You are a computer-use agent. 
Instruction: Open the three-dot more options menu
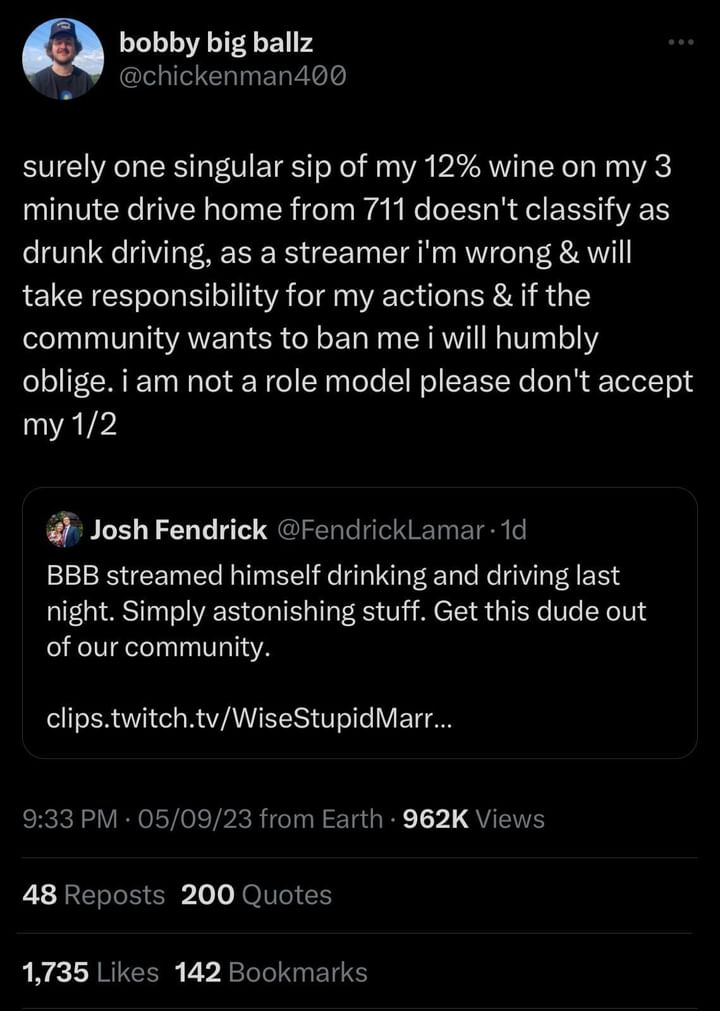[x=680, y=40]
